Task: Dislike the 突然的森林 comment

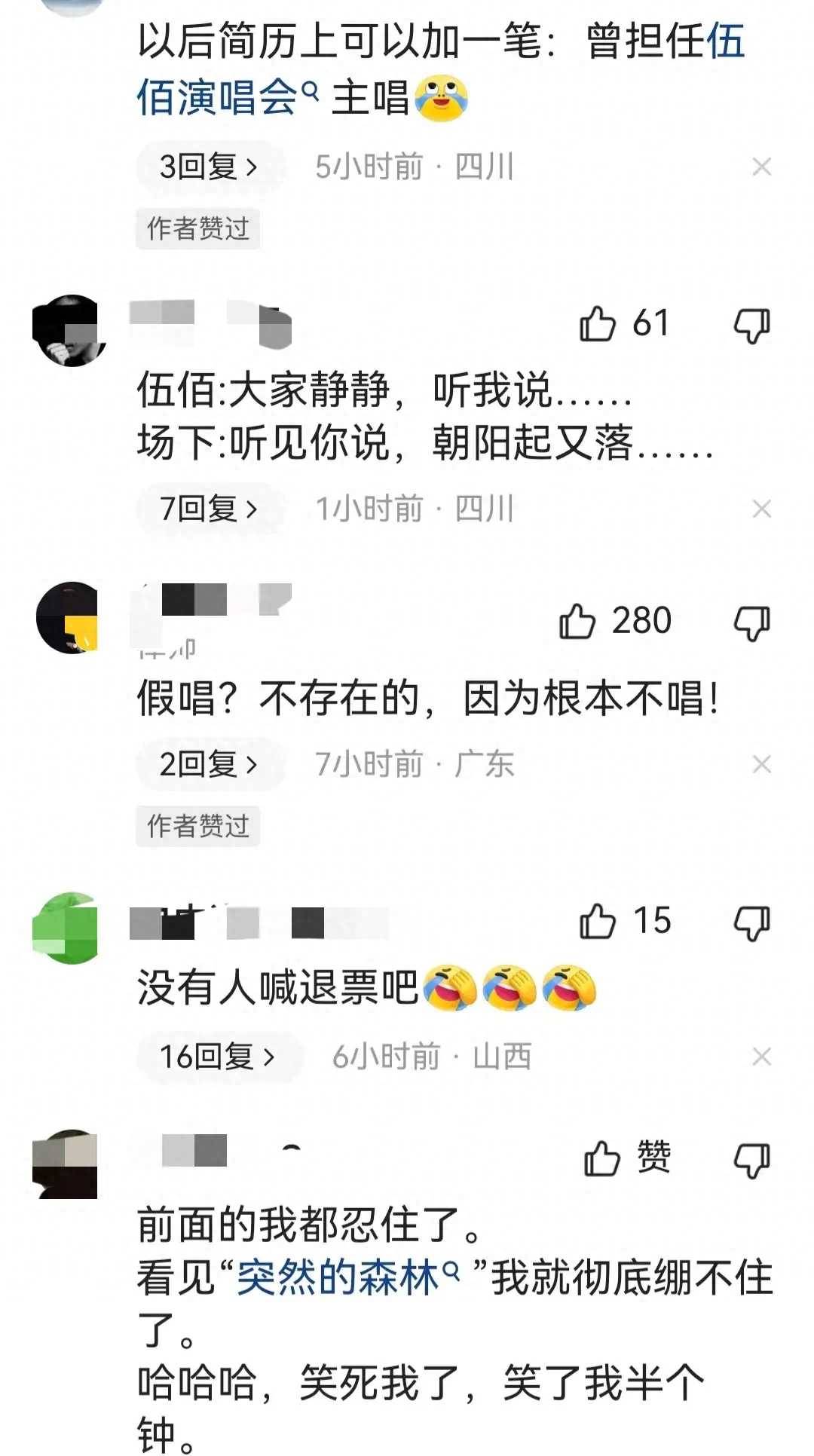Action: pos(751,1159)
